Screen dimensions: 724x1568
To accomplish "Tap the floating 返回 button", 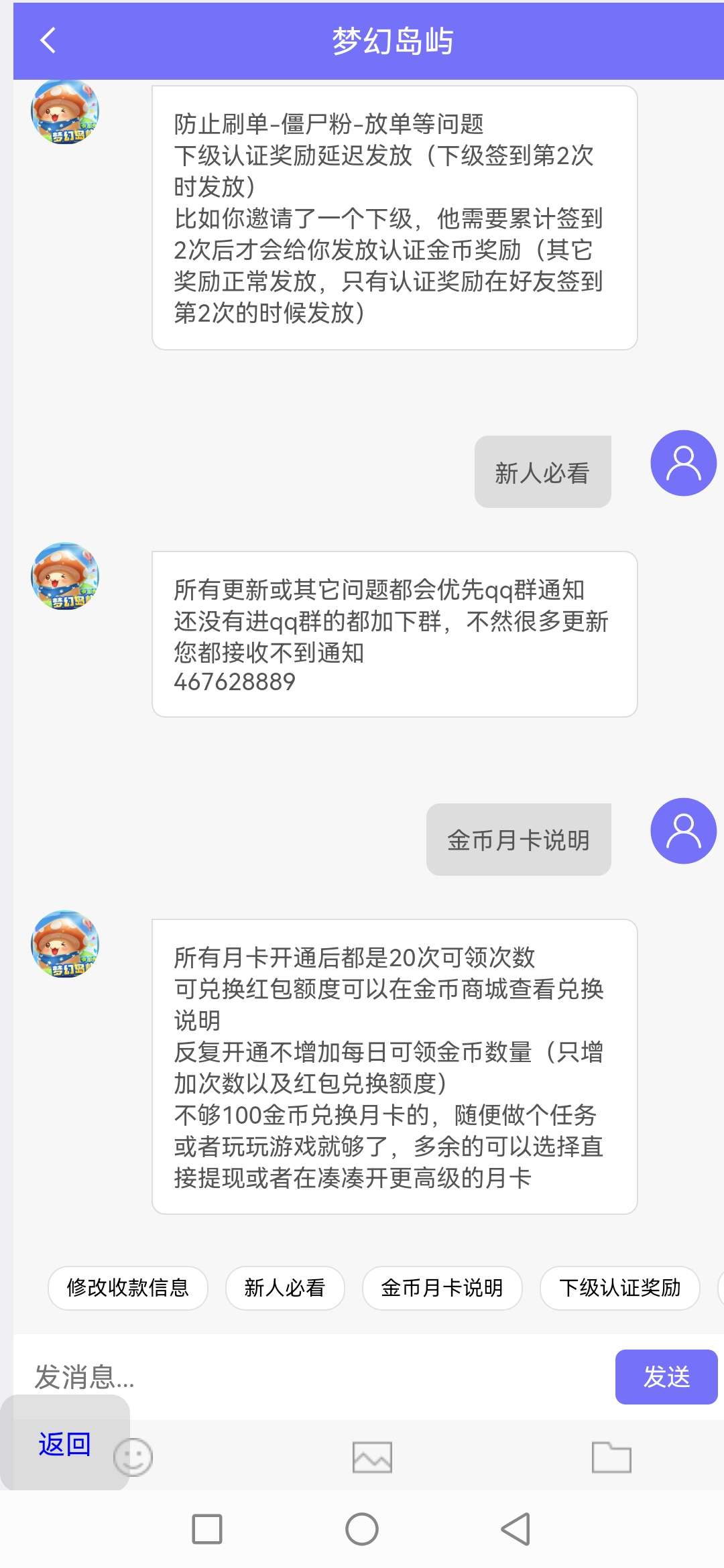I will coord(65,1443).
